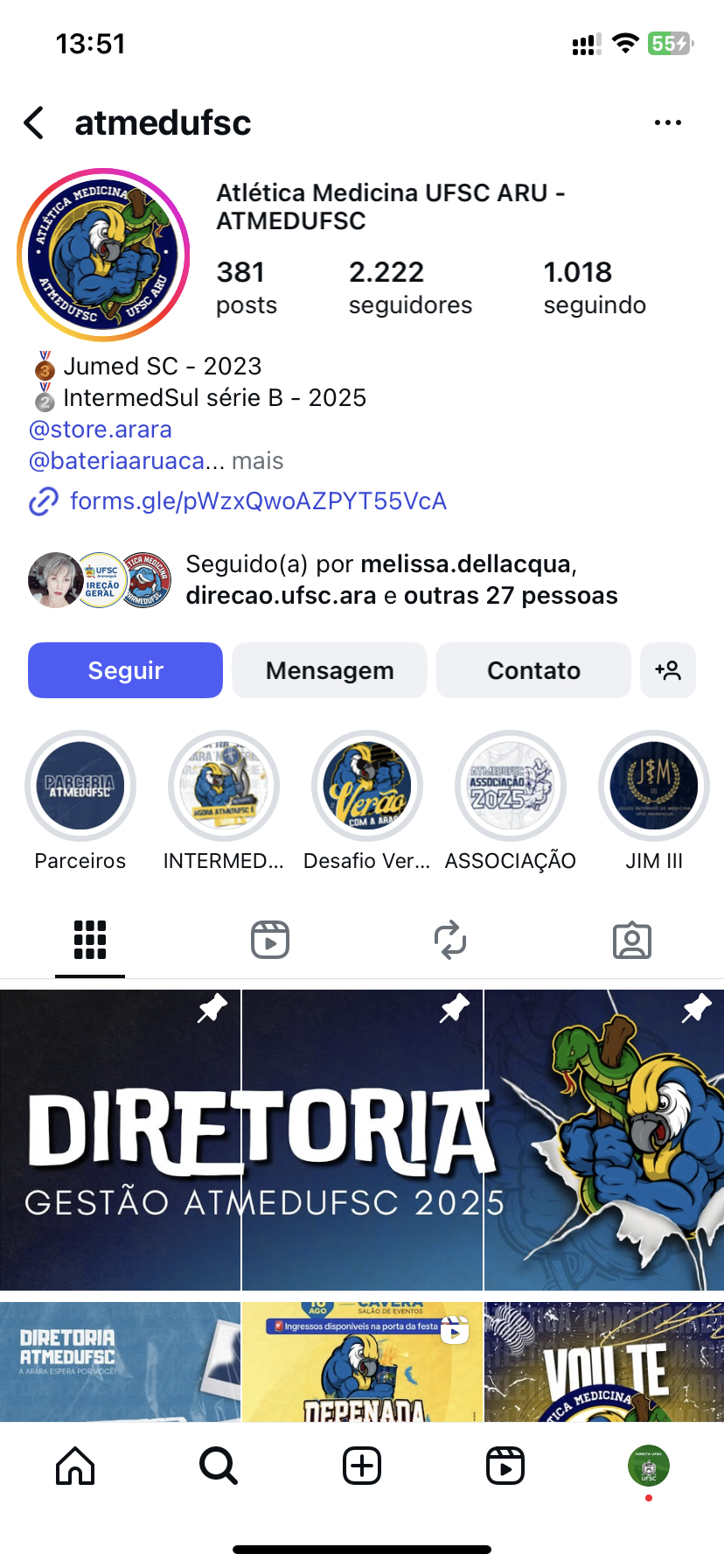Switch to the tagged photos tab
This screenshot has width=724, height=1568.
[x=631, y=941]
